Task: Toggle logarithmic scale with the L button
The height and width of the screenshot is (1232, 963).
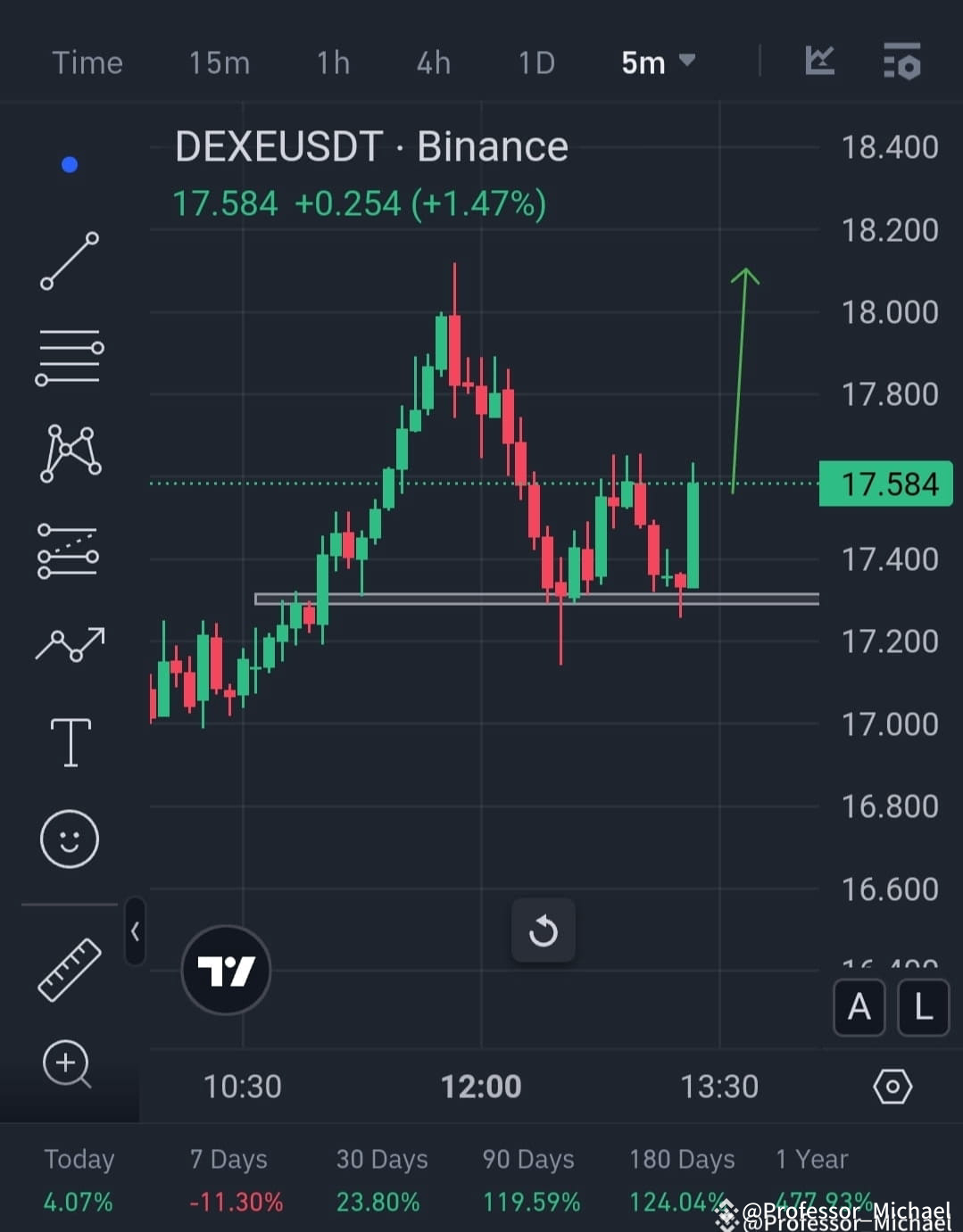Action: click(923, 1007)
